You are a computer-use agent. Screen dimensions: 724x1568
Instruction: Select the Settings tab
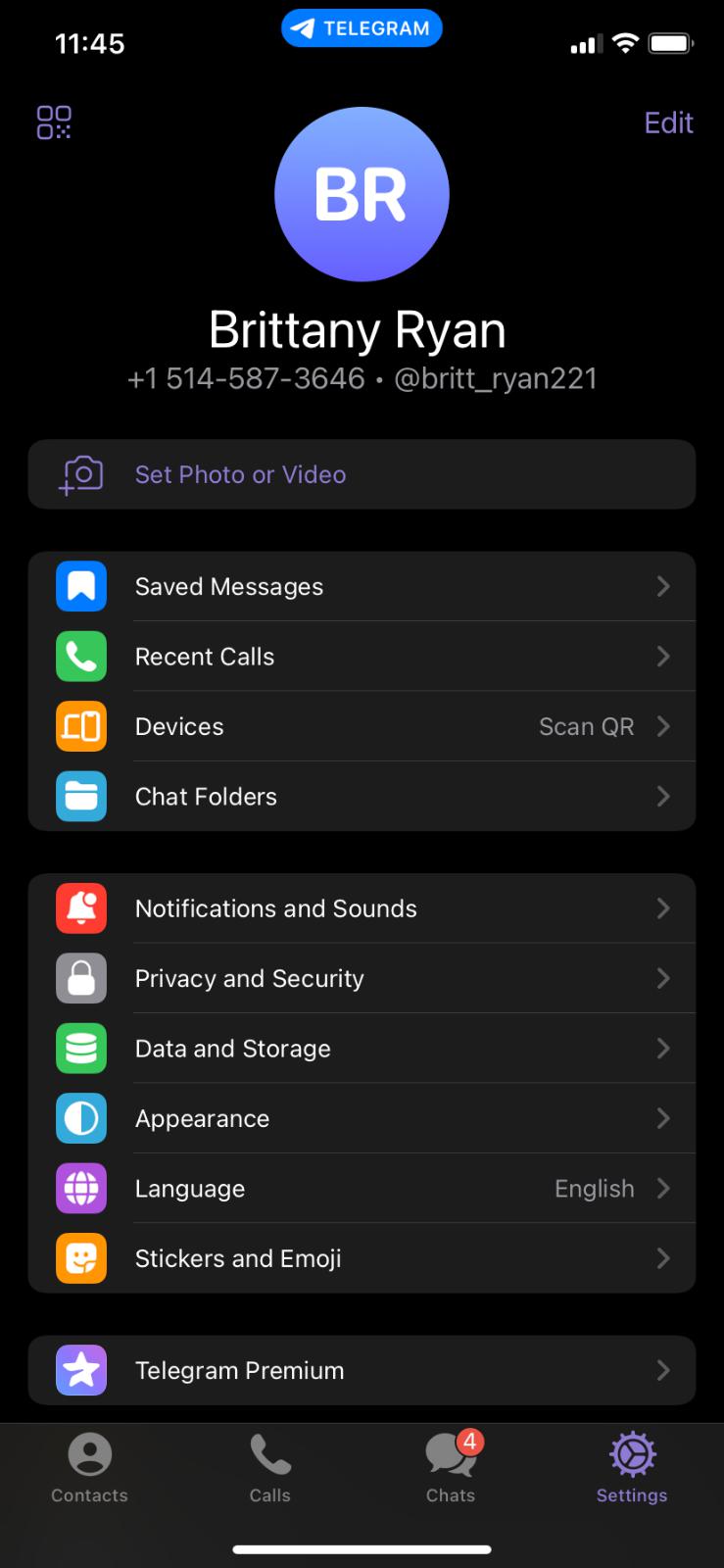click(632, 1467)
